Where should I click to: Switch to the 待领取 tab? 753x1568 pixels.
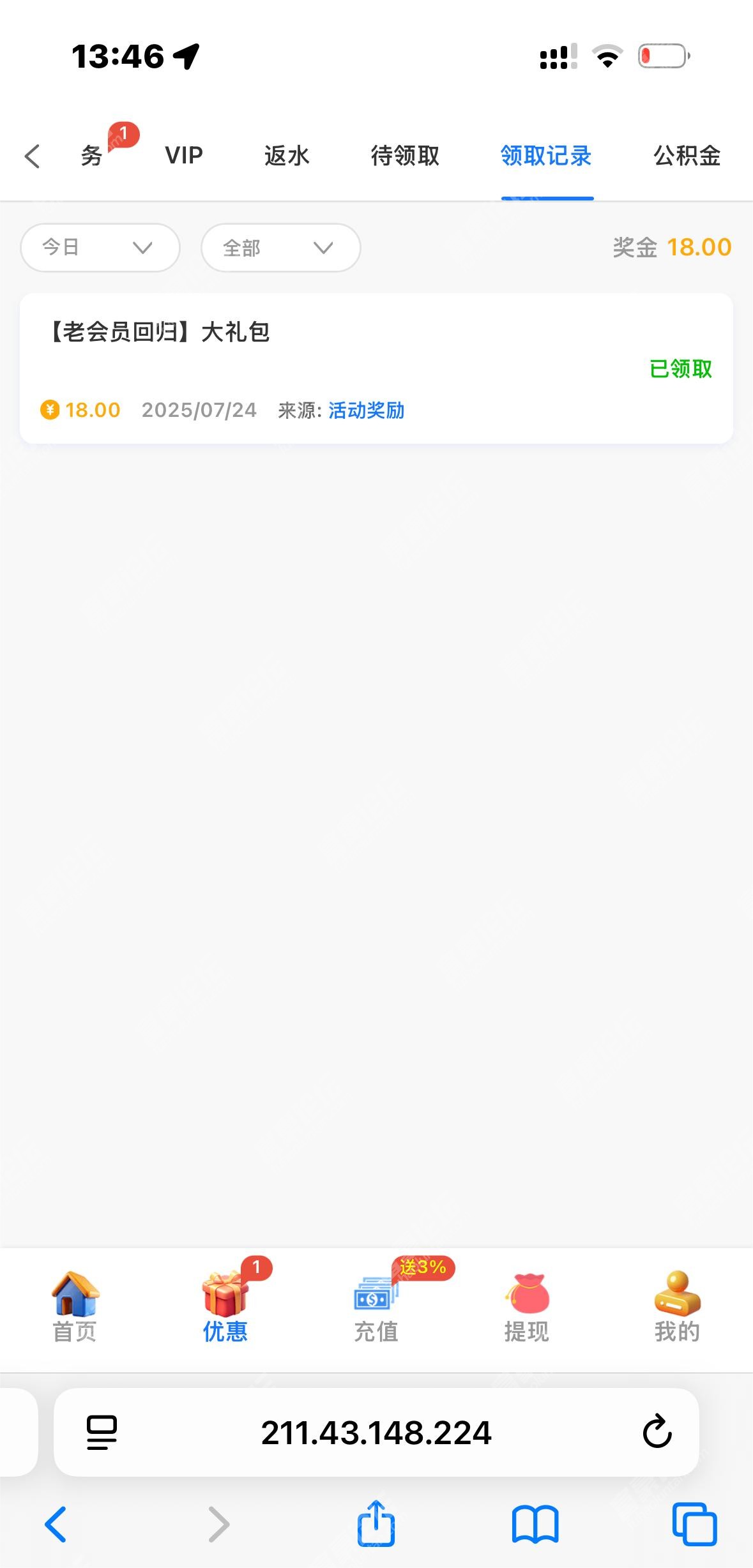405,156
